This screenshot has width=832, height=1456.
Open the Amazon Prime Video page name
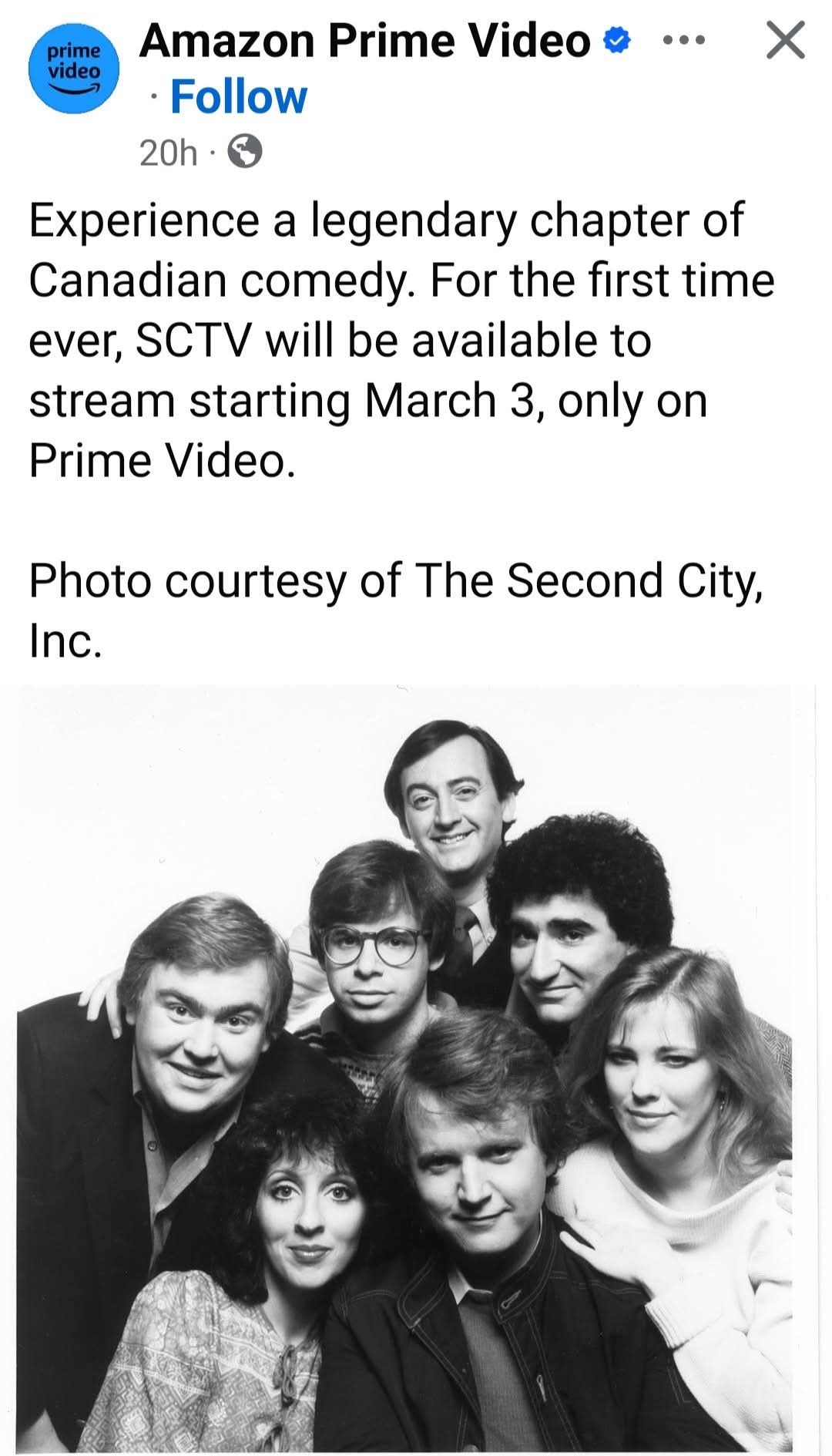tap(364, 41)
